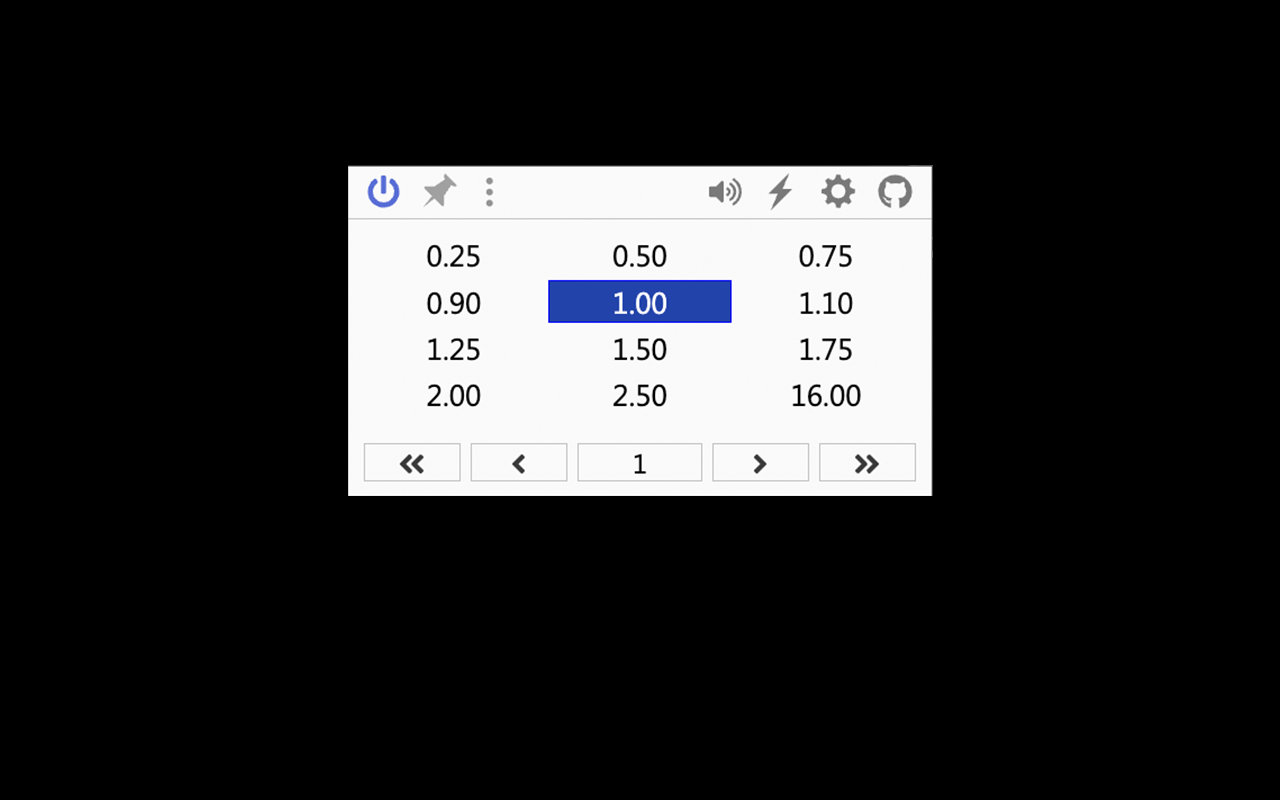The width and height of the screenshot is (1280, 800).
Task: Select 0.50 speed
Action: point(639,257)
